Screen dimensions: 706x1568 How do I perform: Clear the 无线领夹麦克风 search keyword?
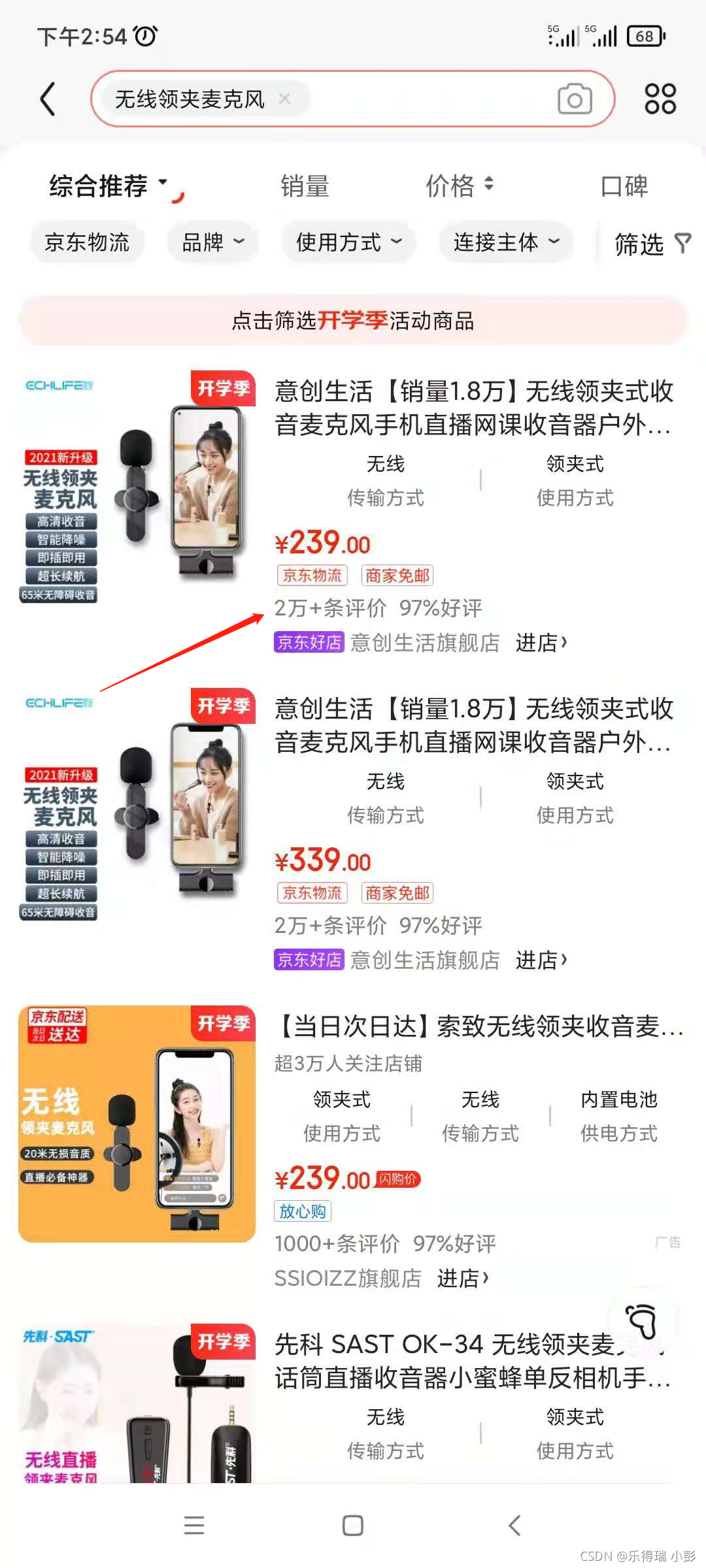(x=284, y=99)
